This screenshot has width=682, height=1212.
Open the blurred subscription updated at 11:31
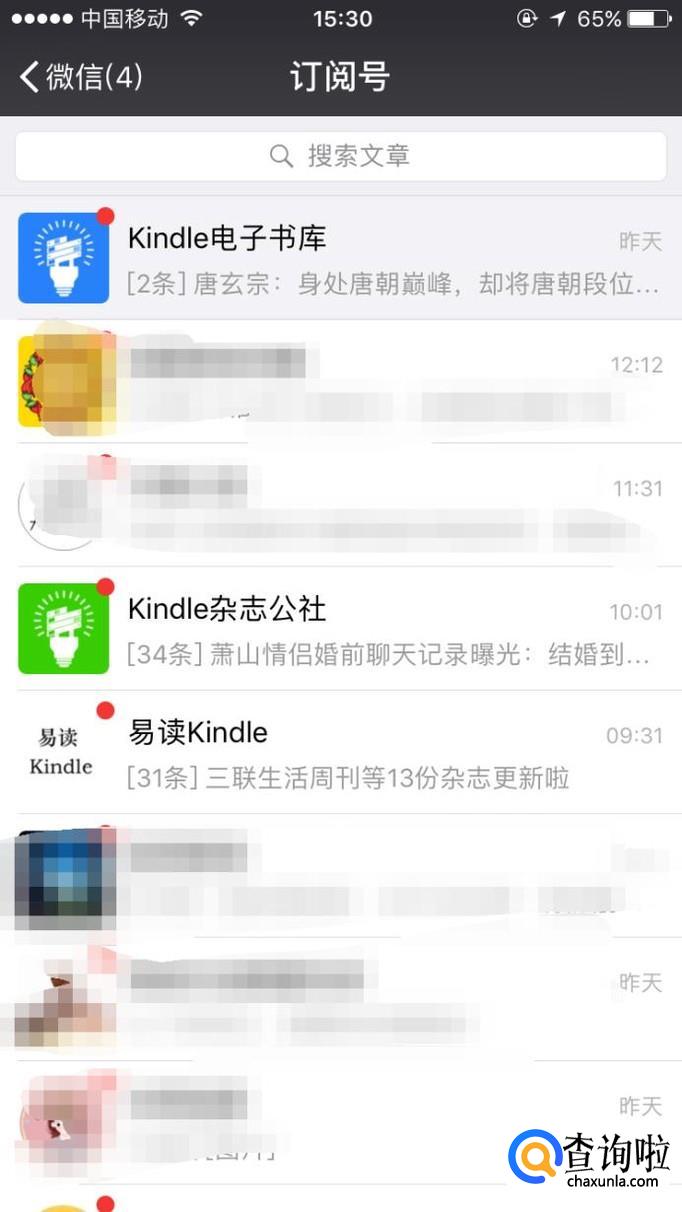coord(341,505)
